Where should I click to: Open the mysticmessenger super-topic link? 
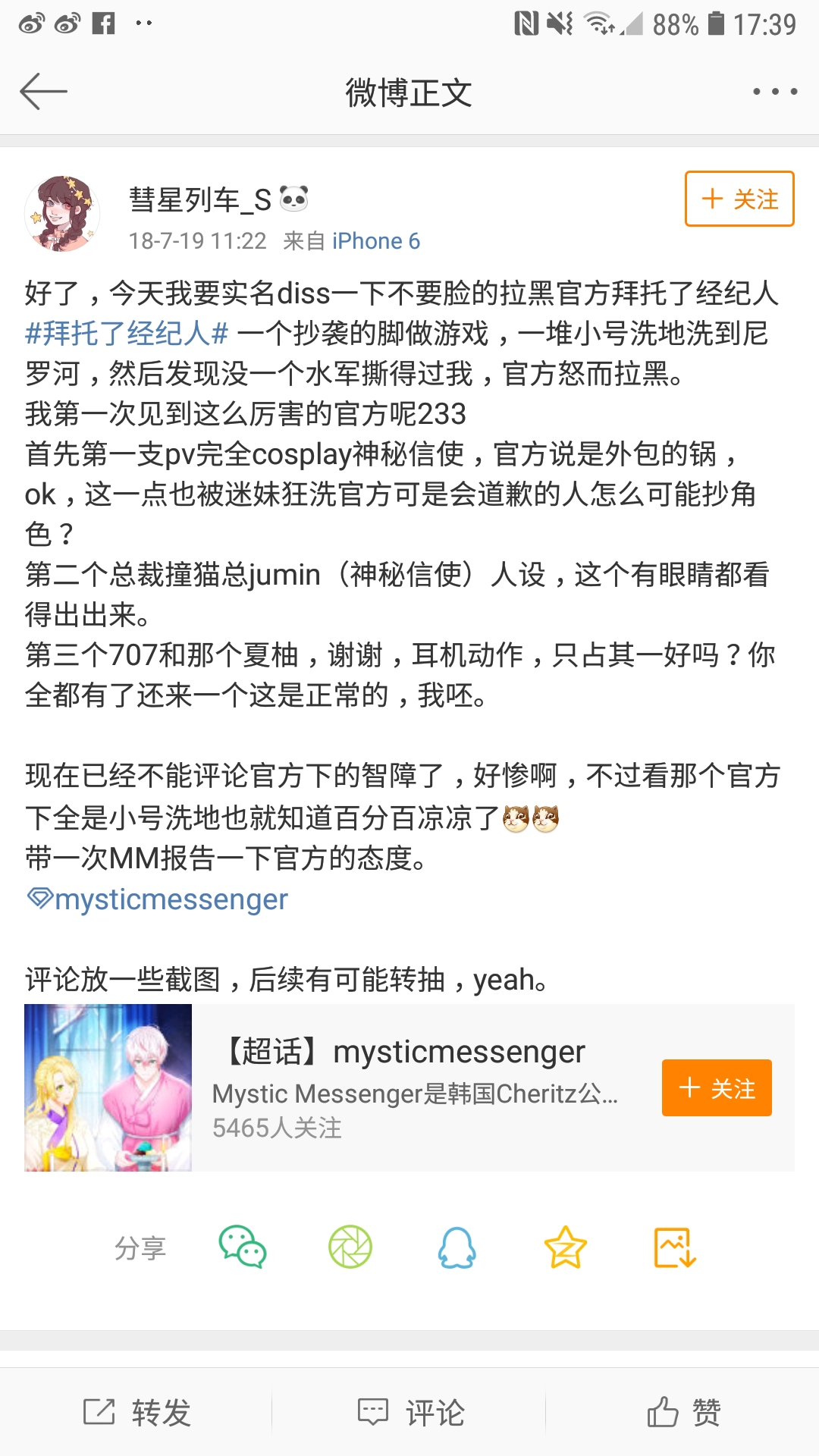158,899
